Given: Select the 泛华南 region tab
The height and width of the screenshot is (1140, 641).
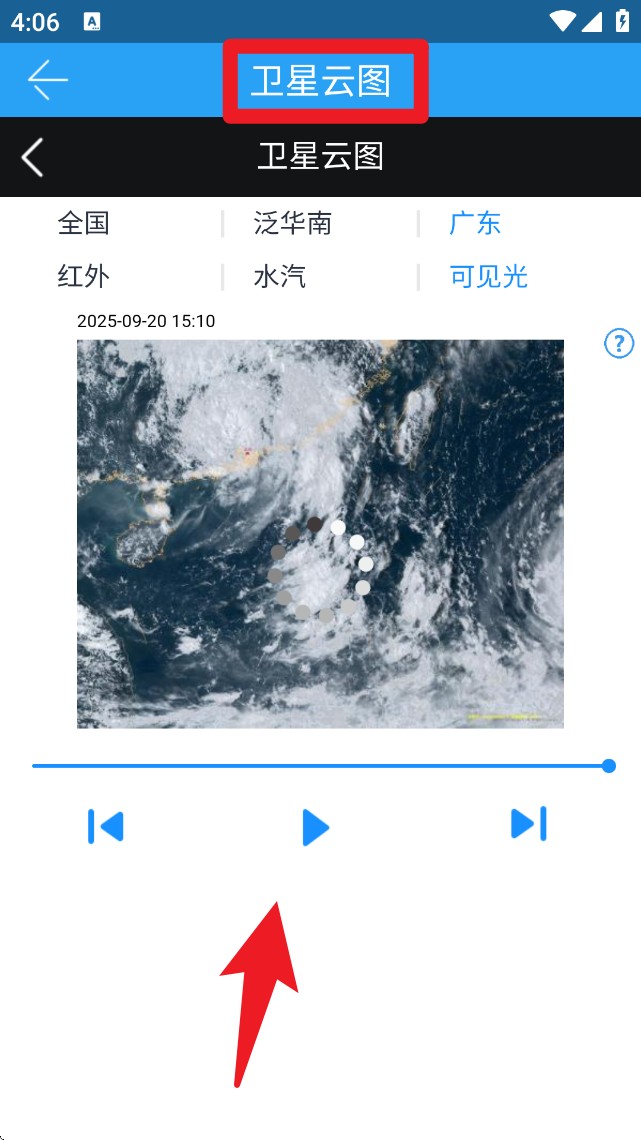Looking at the screenshot, I should click(x=292, y=223).
